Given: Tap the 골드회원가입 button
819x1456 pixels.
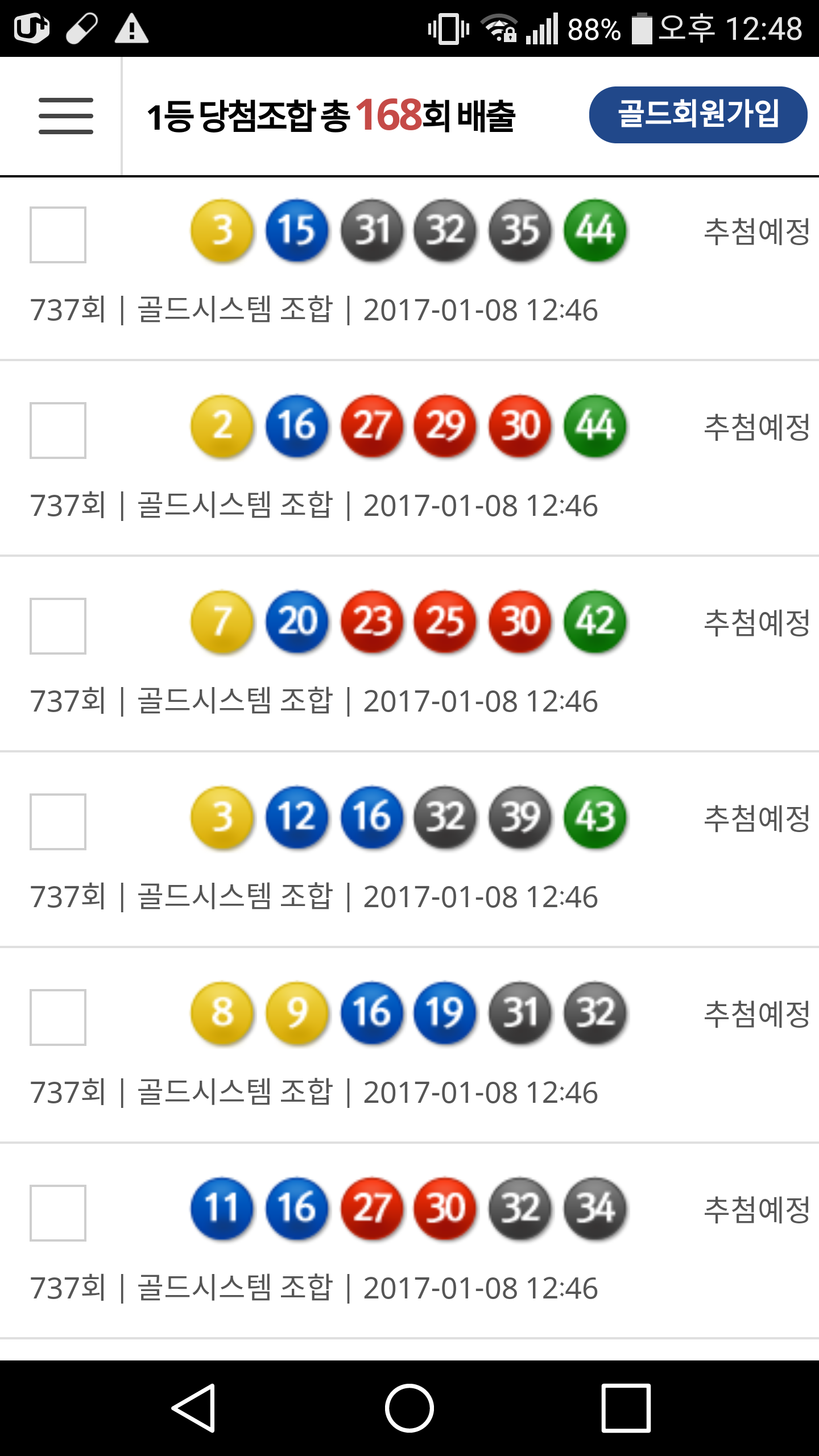Looking at the screenshot, I should point(698,115).
